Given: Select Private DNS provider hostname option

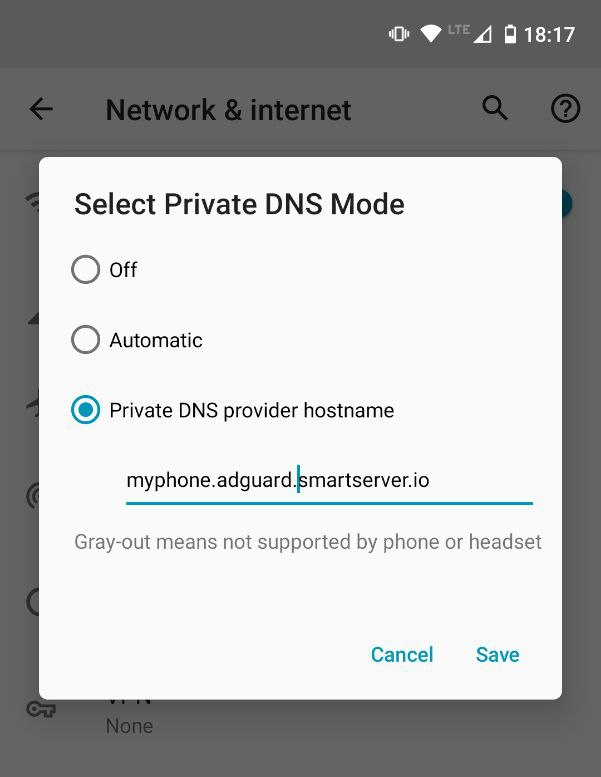Looking at the screenshot, I should point(86,410).
